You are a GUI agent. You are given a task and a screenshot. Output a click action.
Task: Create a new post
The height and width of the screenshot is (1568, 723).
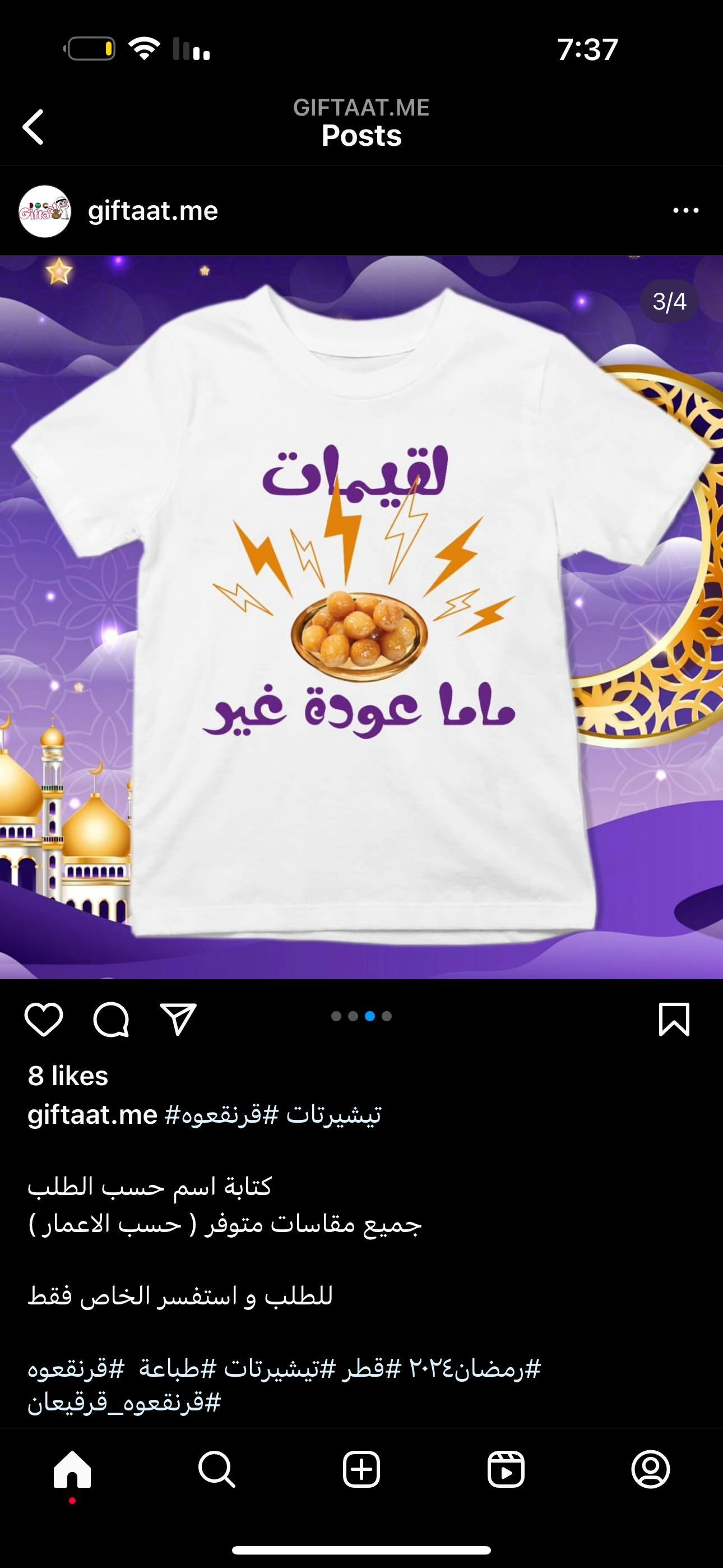361,1469
